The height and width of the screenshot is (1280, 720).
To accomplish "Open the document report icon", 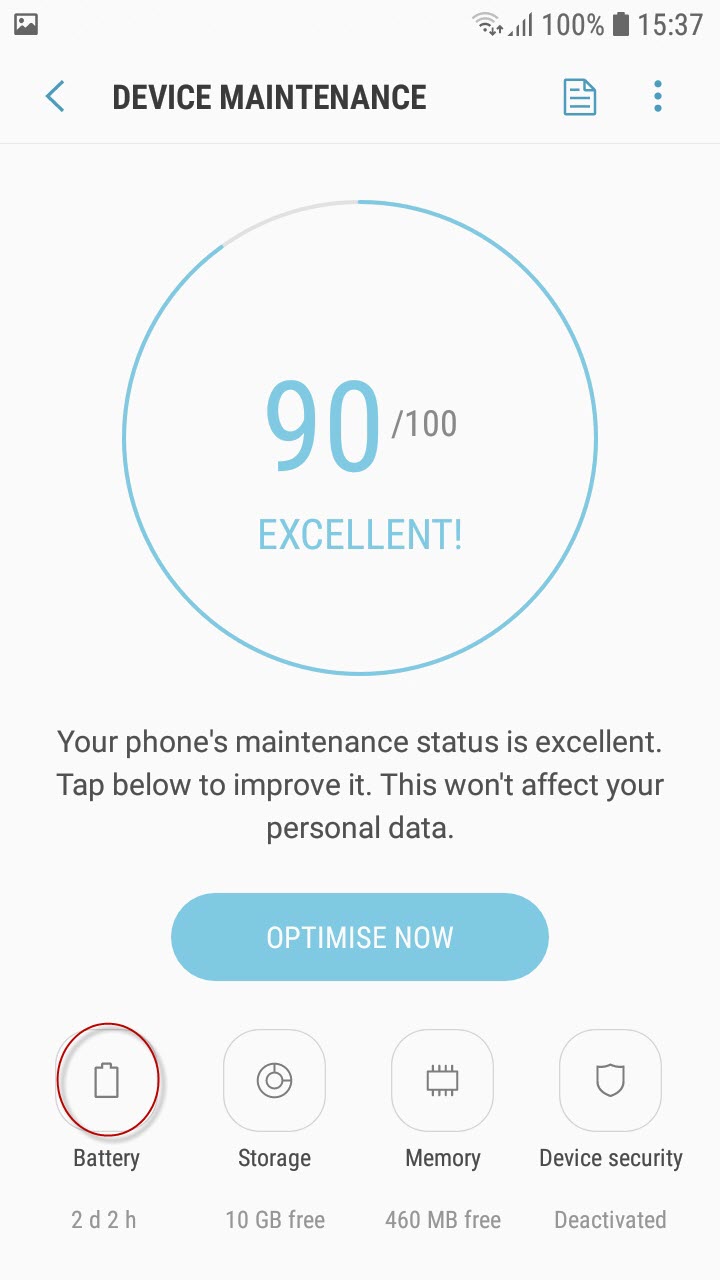I will pos(580,97).
